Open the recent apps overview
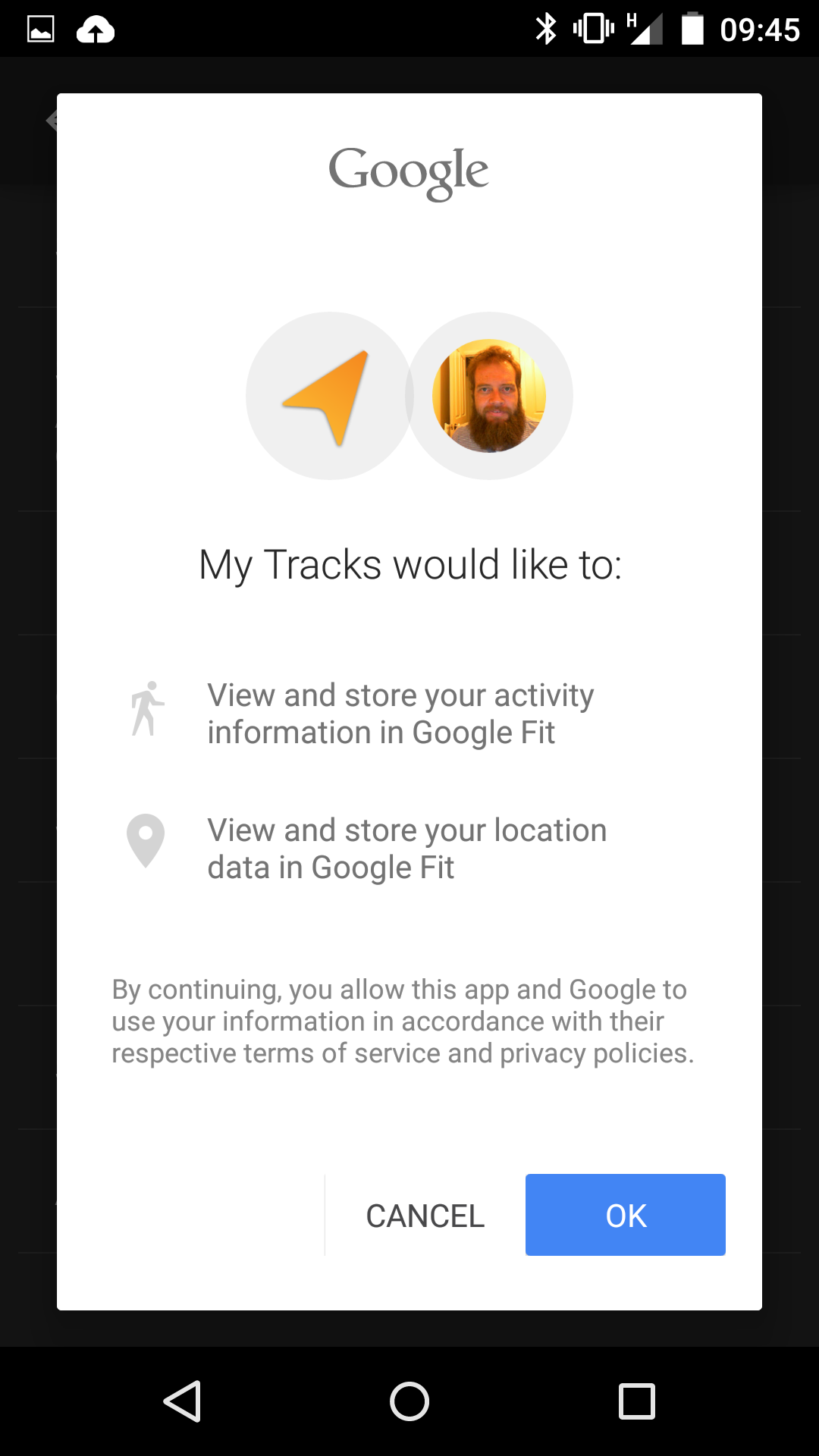The height and width of the screenshot is (1456, 819). click(x=637, y=1401)
